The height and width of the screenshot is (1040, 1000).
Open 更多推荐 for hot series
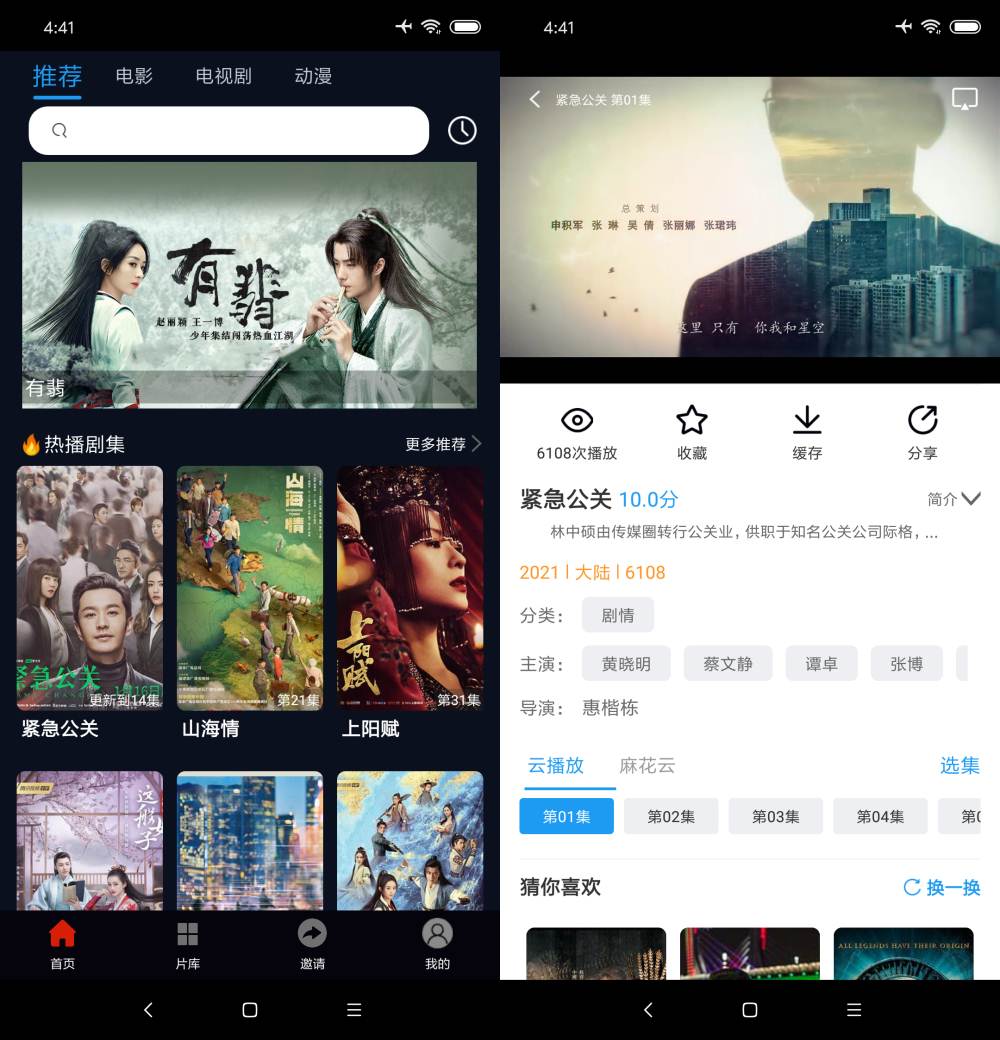[x=443, y=444]
